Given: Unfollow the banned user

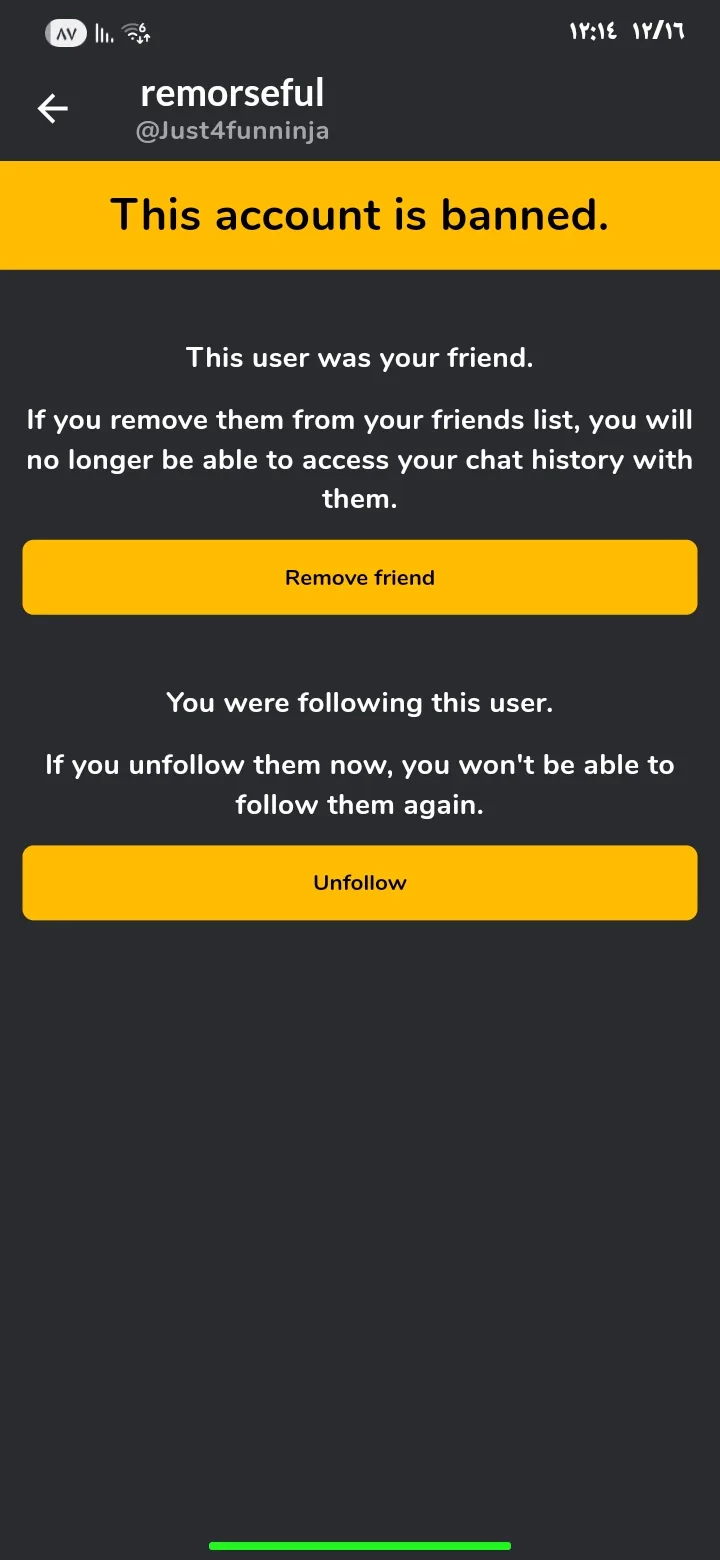Looking at the screenshot, I should point(360,882).
